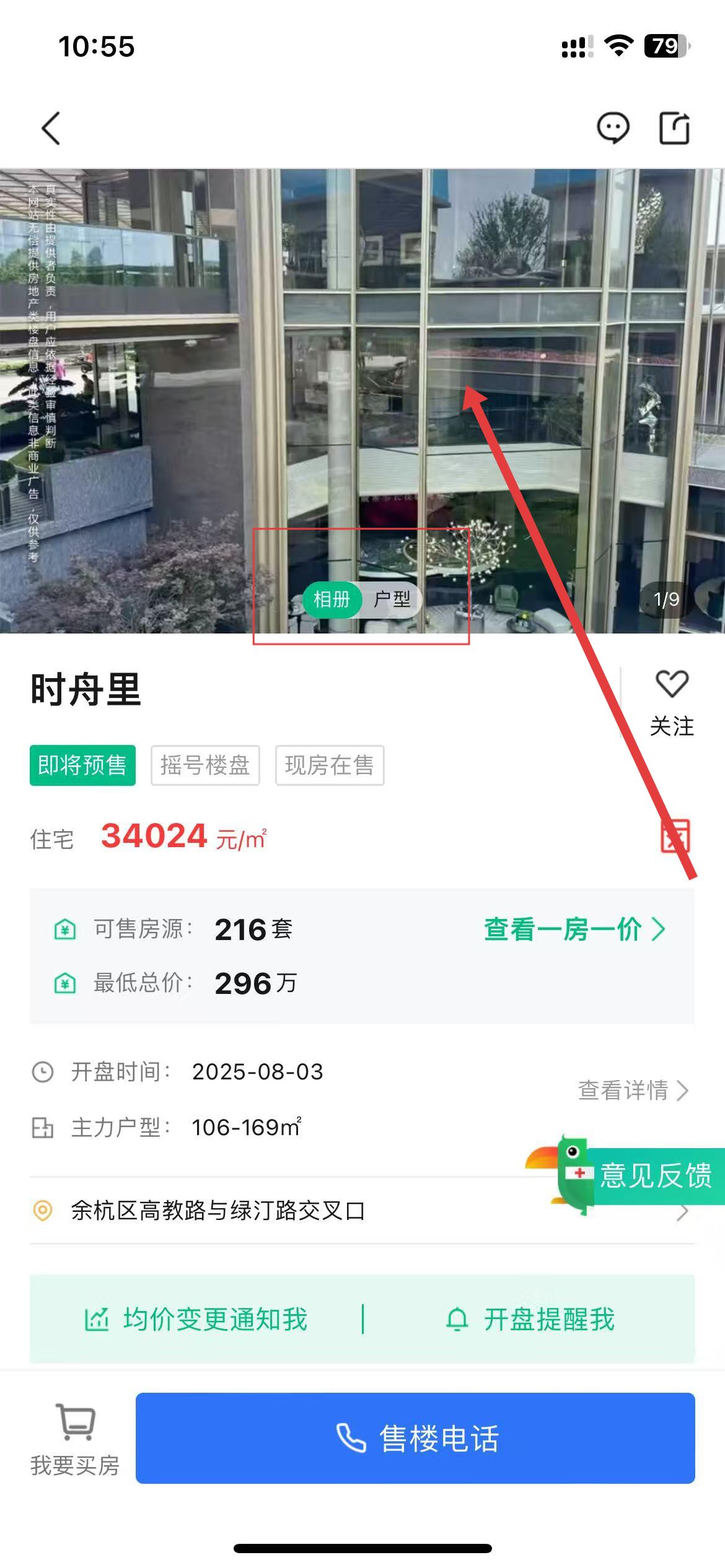This screenshot has height=1568, width=725.
Task: Tap 均价变更通知我 price alert
Action: coord(196,1319)
